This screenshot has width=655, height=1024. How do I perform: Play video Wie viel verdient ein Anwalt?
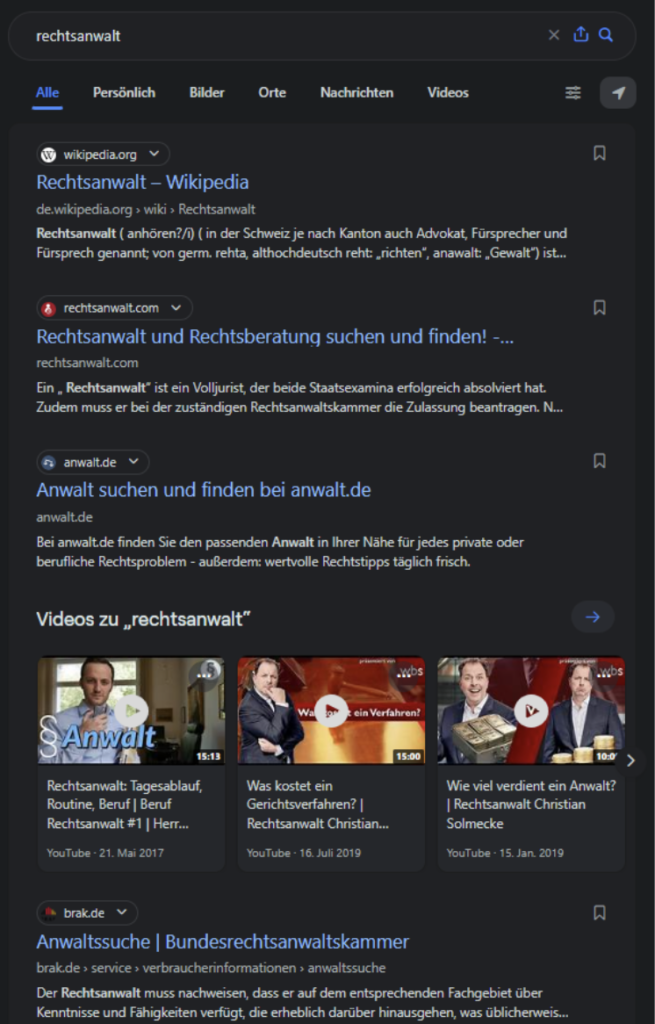(x=531, y=710)
